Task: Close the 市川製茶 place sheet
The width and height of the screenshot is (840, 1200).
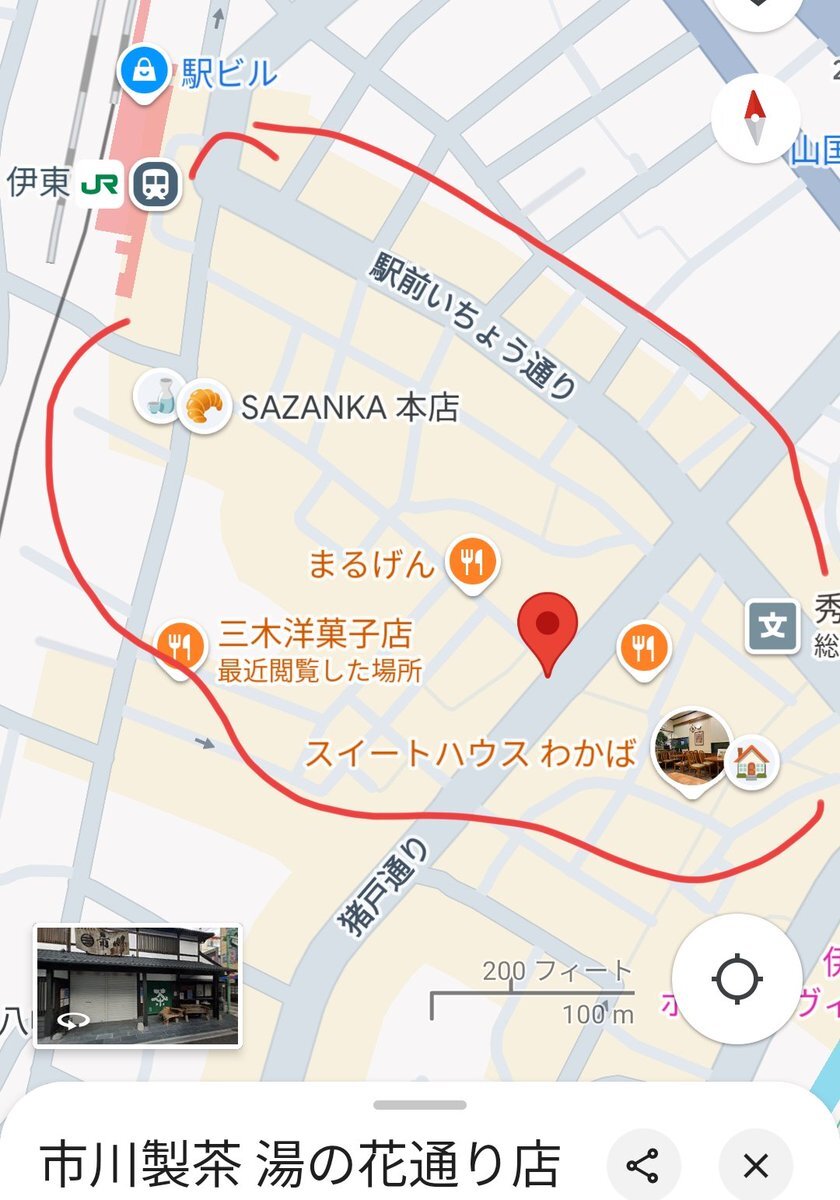Action: [756, 1165]
